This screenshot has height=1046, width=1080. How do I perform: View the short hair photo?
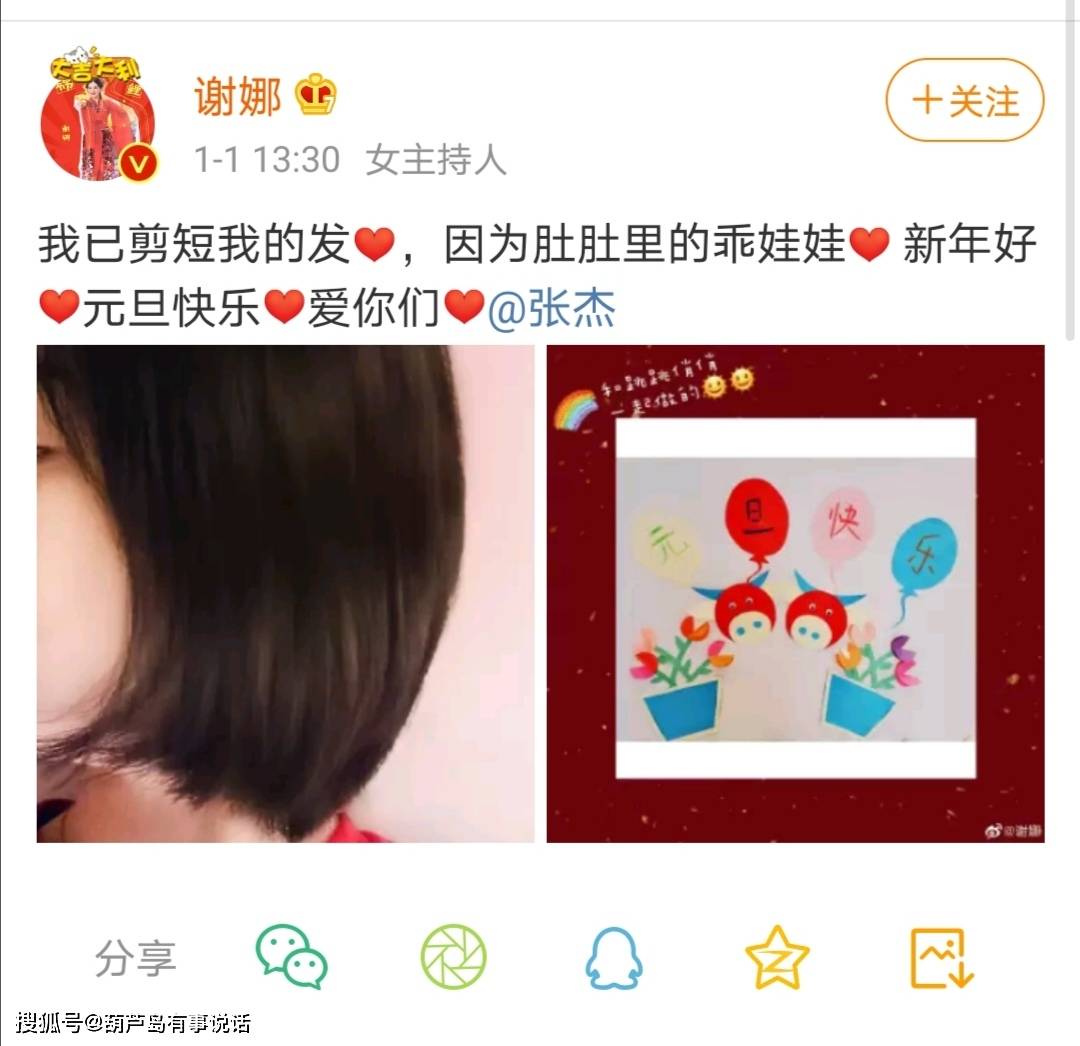pos(286,593)
